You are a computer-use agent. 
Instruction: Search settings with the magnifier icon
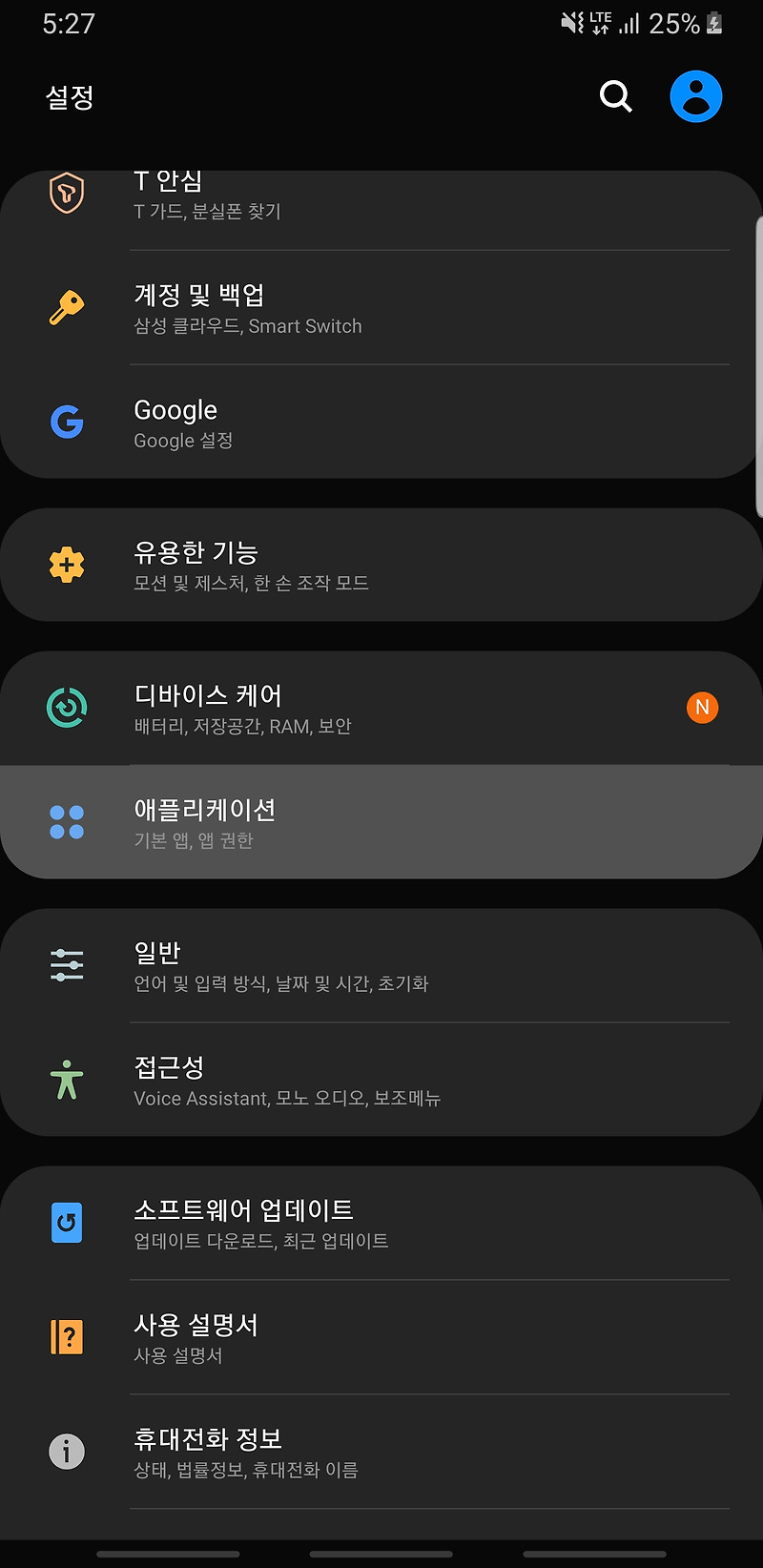615,96
